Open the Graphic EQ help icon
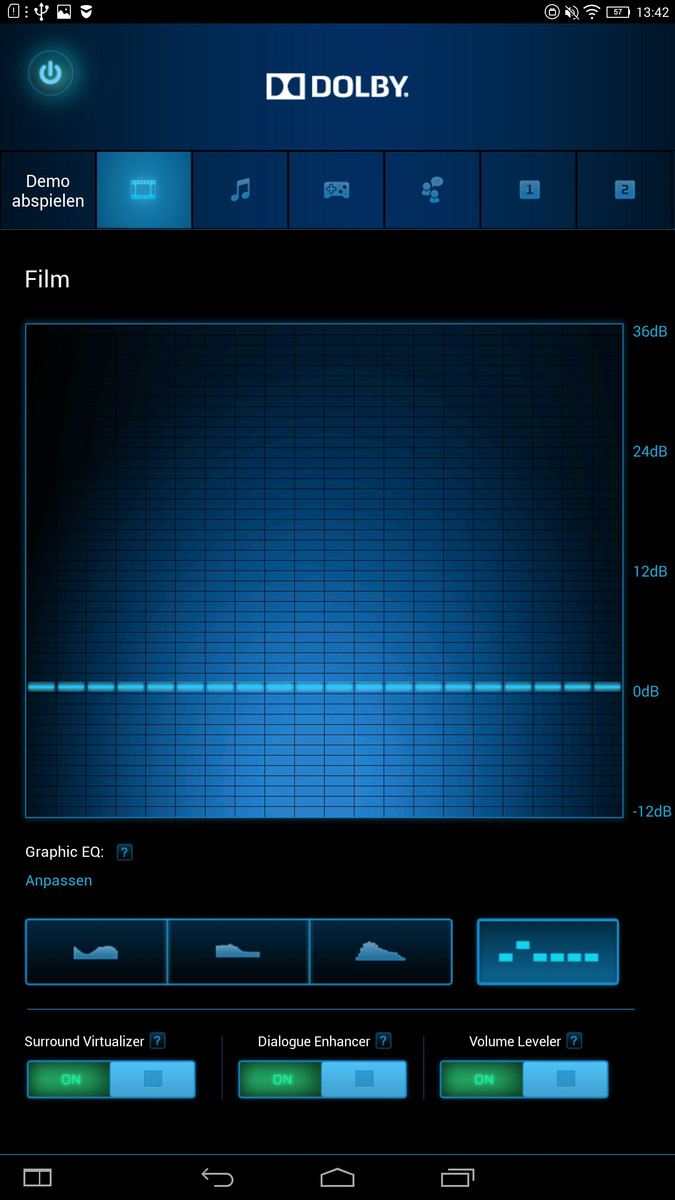This screenshot has height=1200, width=675. 124,852
